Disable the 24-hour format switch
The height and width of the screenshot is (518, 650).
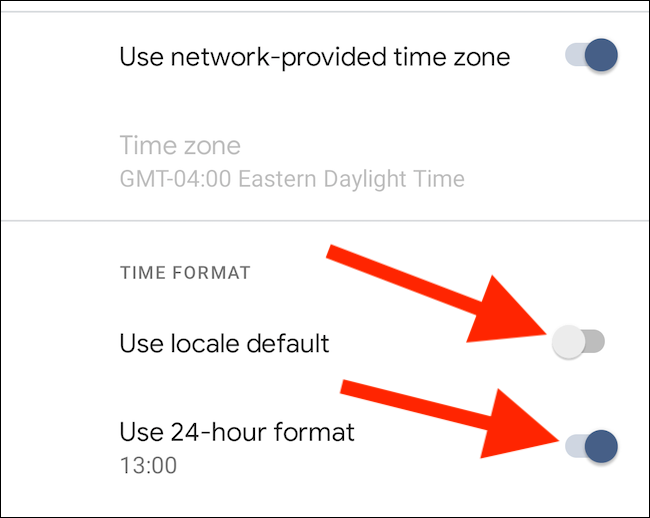tap(590, 445)
